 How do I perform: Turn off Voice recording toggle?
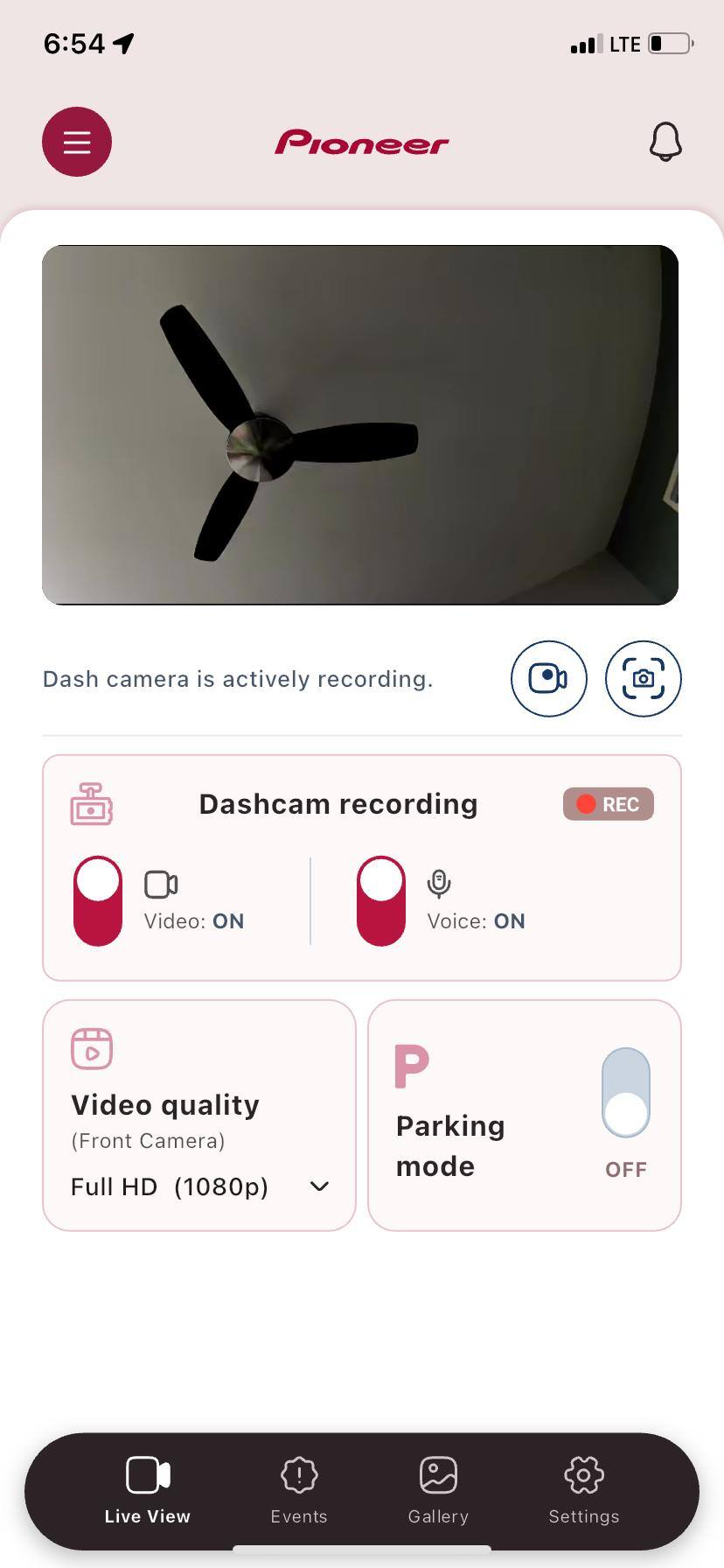pyautogui.click(x=381, y=900)
